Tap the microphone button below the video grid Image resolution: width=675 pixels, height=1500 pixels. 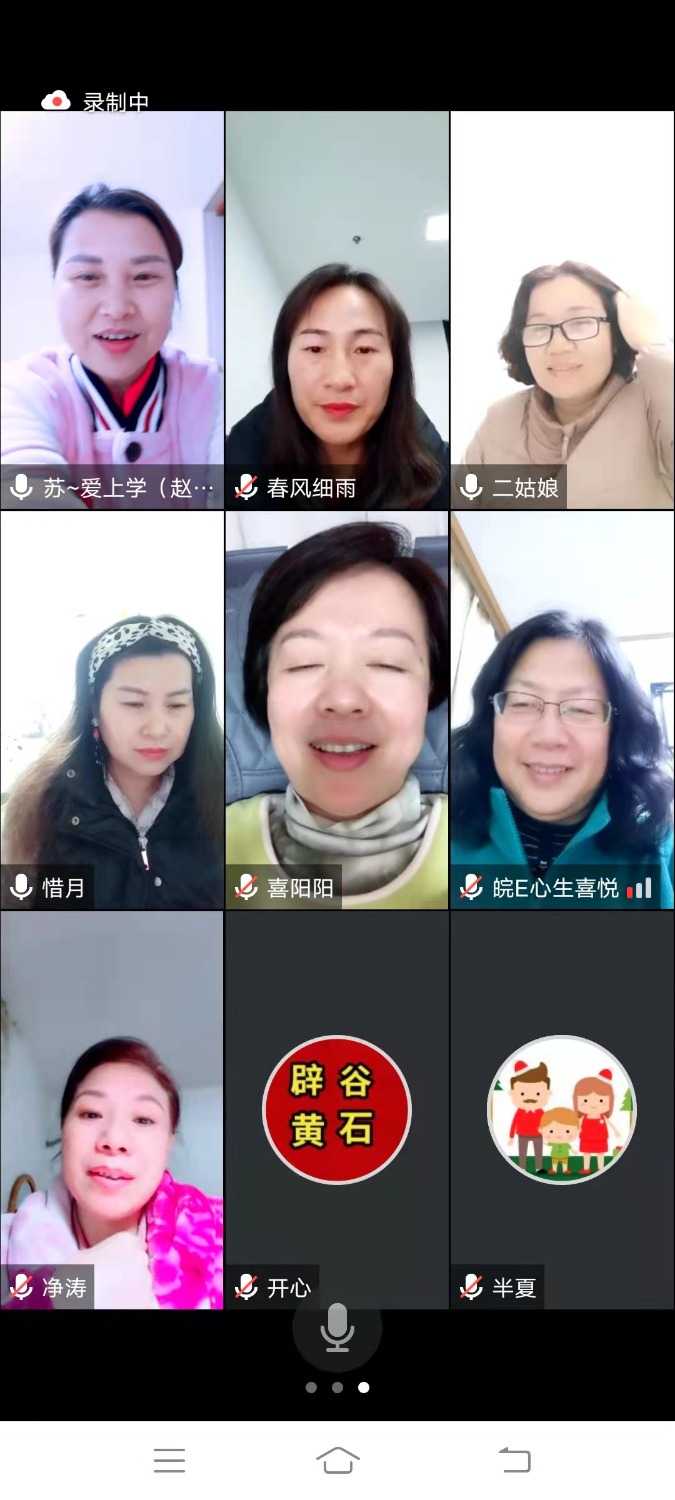[337, 1328]
